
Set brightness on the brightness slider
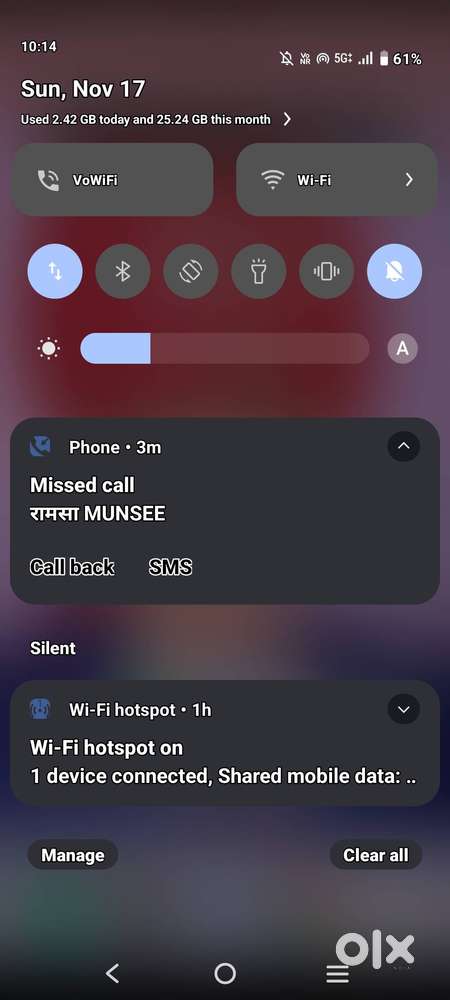click(x=224, y=349)
